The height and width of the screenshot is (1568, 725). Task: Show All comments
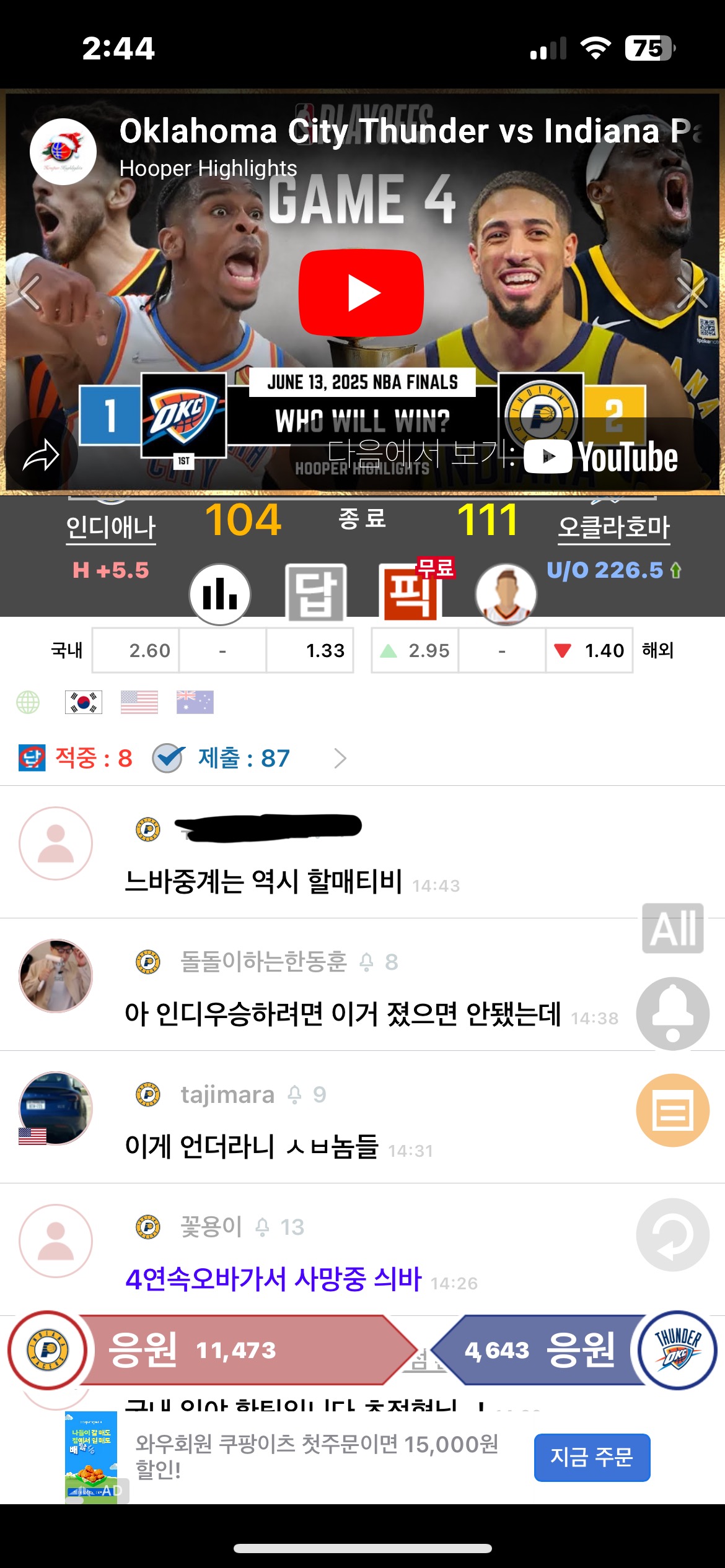tap(673, 928)
